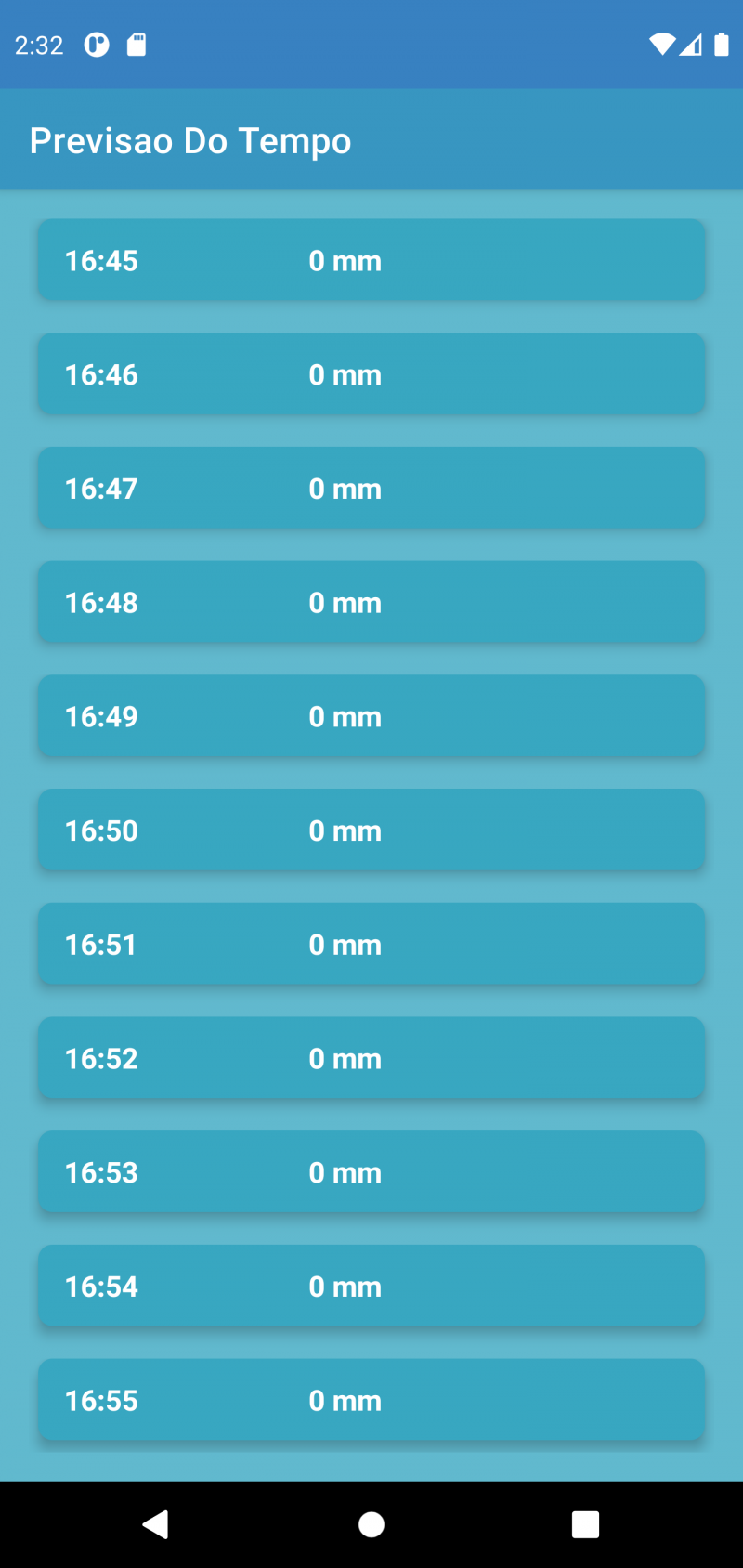Go back using the system back button

pyautogui.click(x=156, y=1524)
